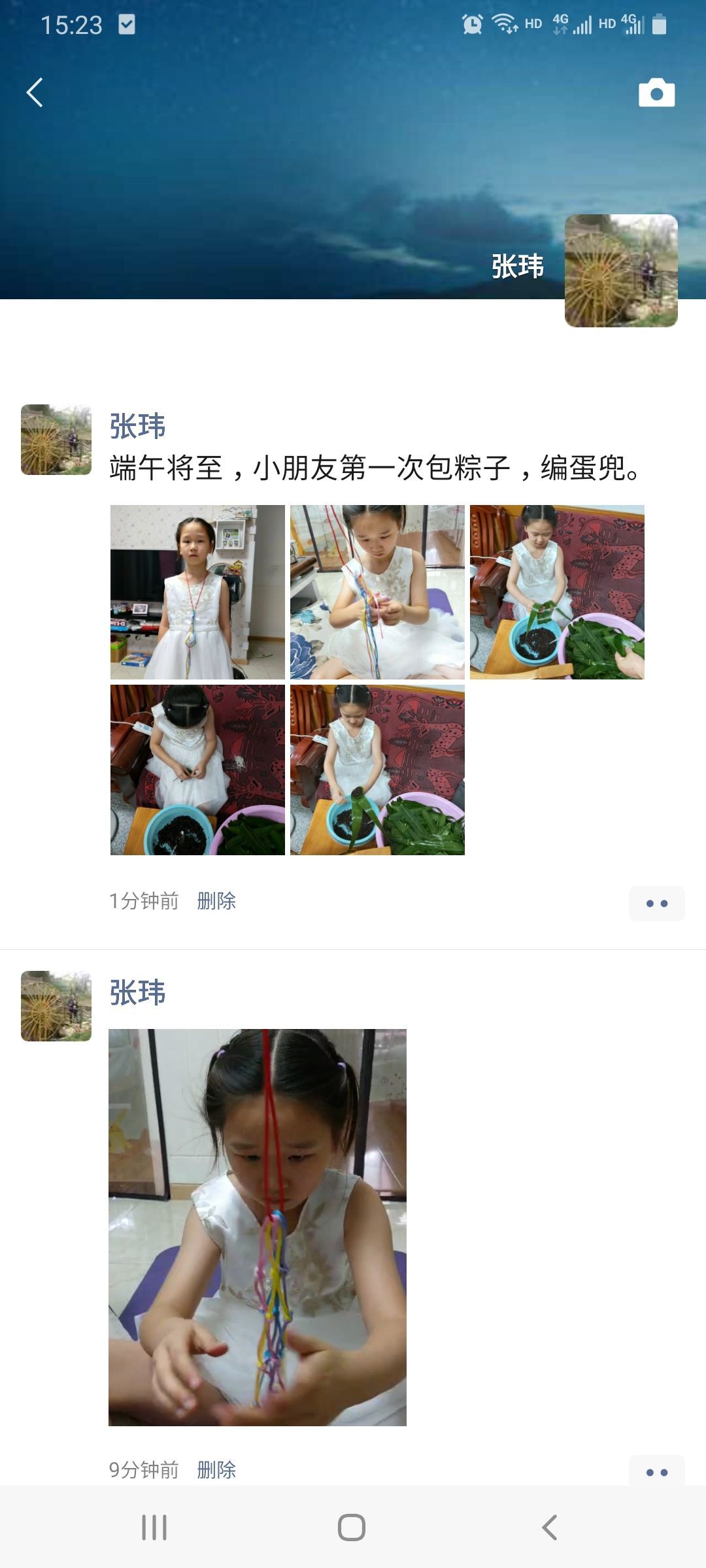Tap the avatar beside the second post

point(56,1005)
